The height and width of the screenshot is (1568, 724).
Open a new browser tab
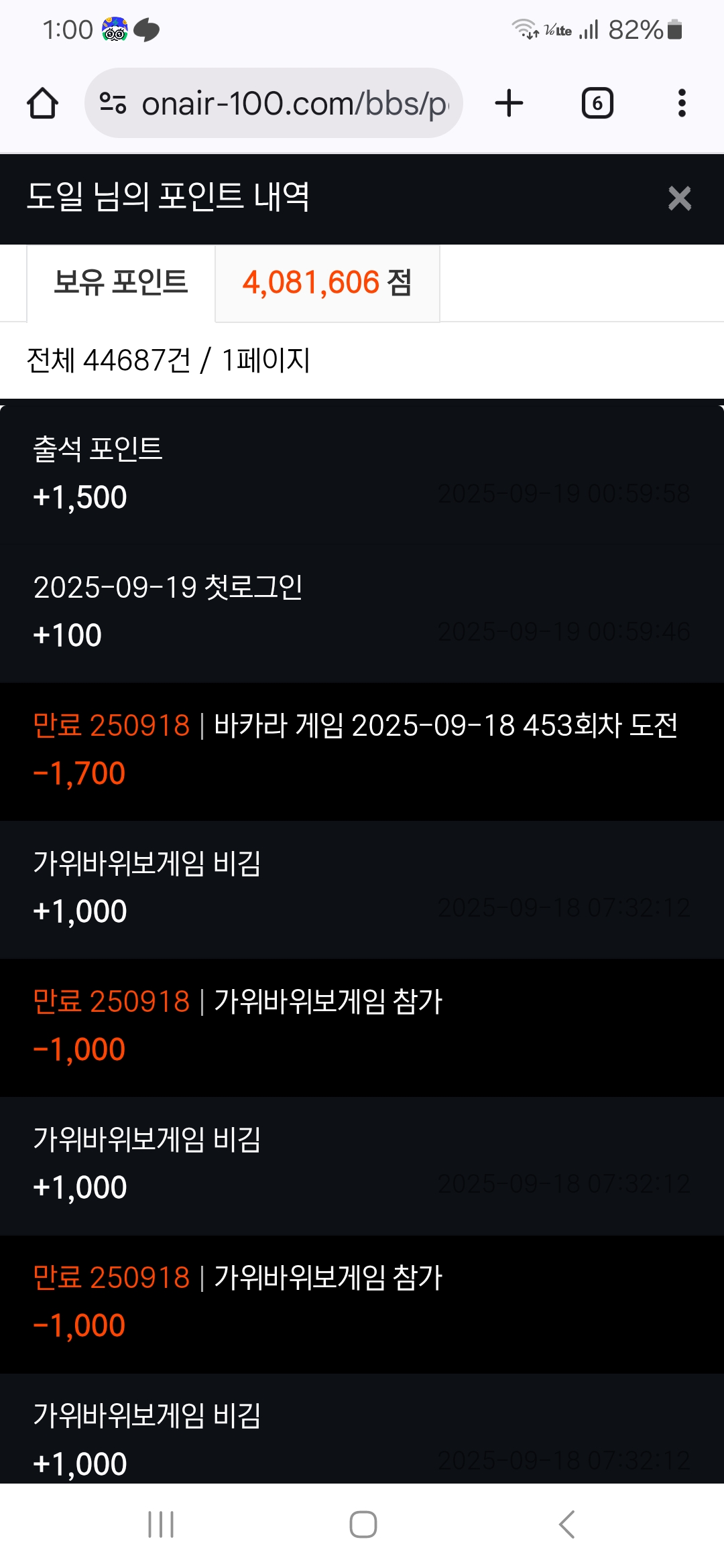pyautogui.click(x=509, y=103)
